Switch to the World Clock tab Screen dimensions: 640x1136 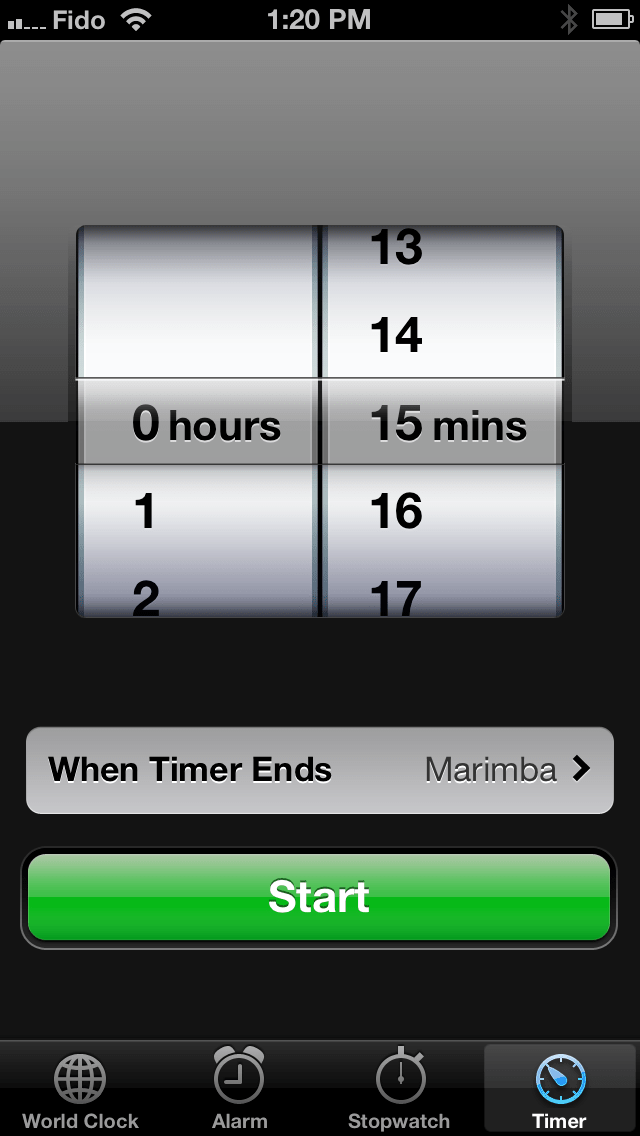pyautogui.click(x=80, y=1090)
